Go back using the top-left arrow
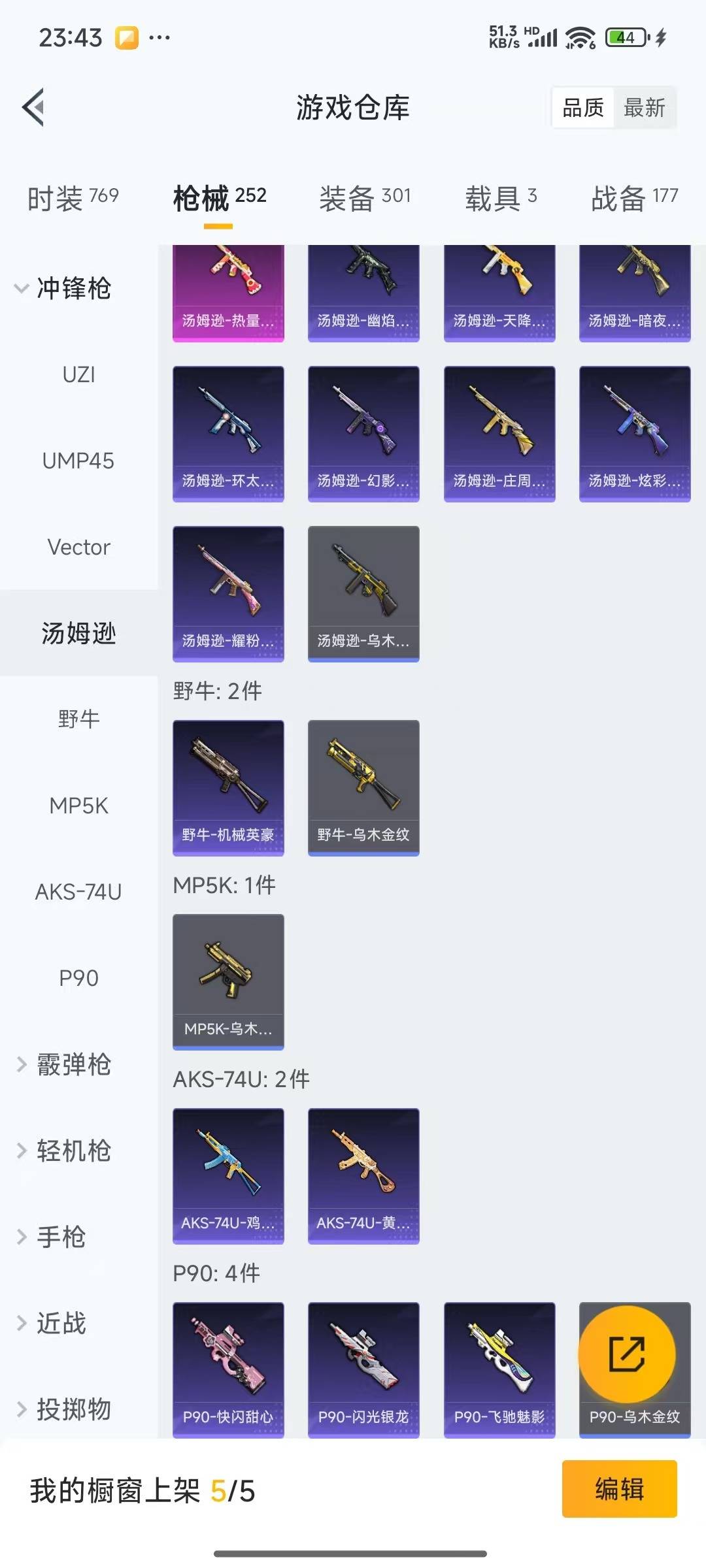Image resolution: width=706 pixels, height=1568 pixels. tap(34, 107)
